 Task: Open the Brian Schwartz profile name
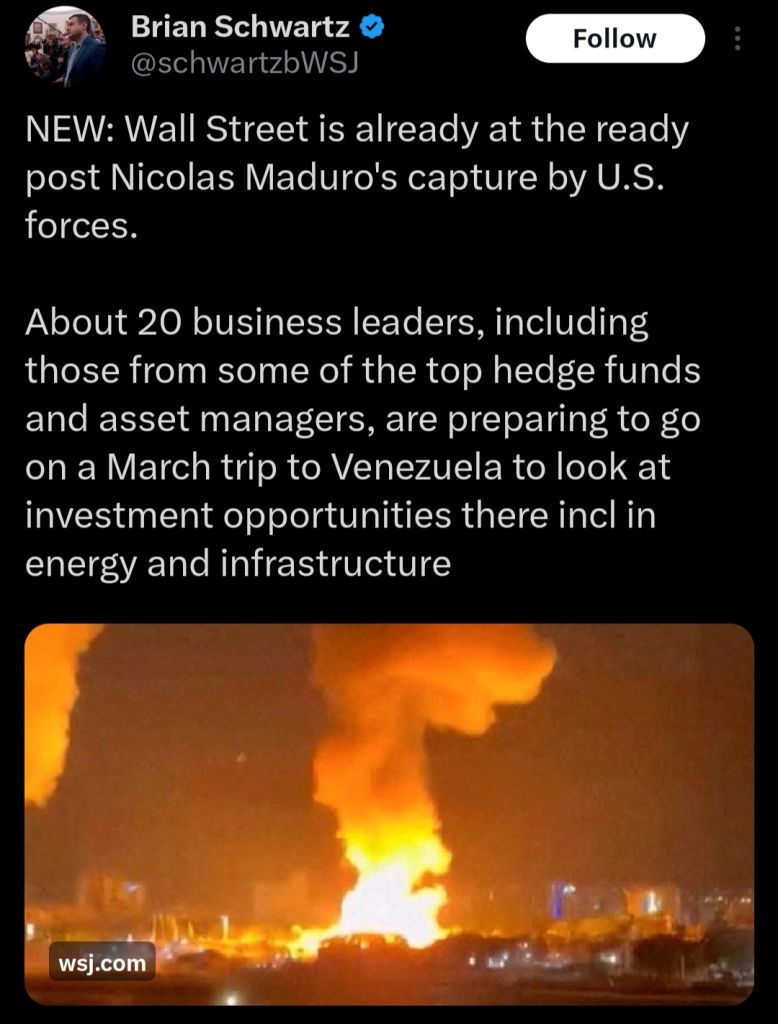(x=240, y=27)
